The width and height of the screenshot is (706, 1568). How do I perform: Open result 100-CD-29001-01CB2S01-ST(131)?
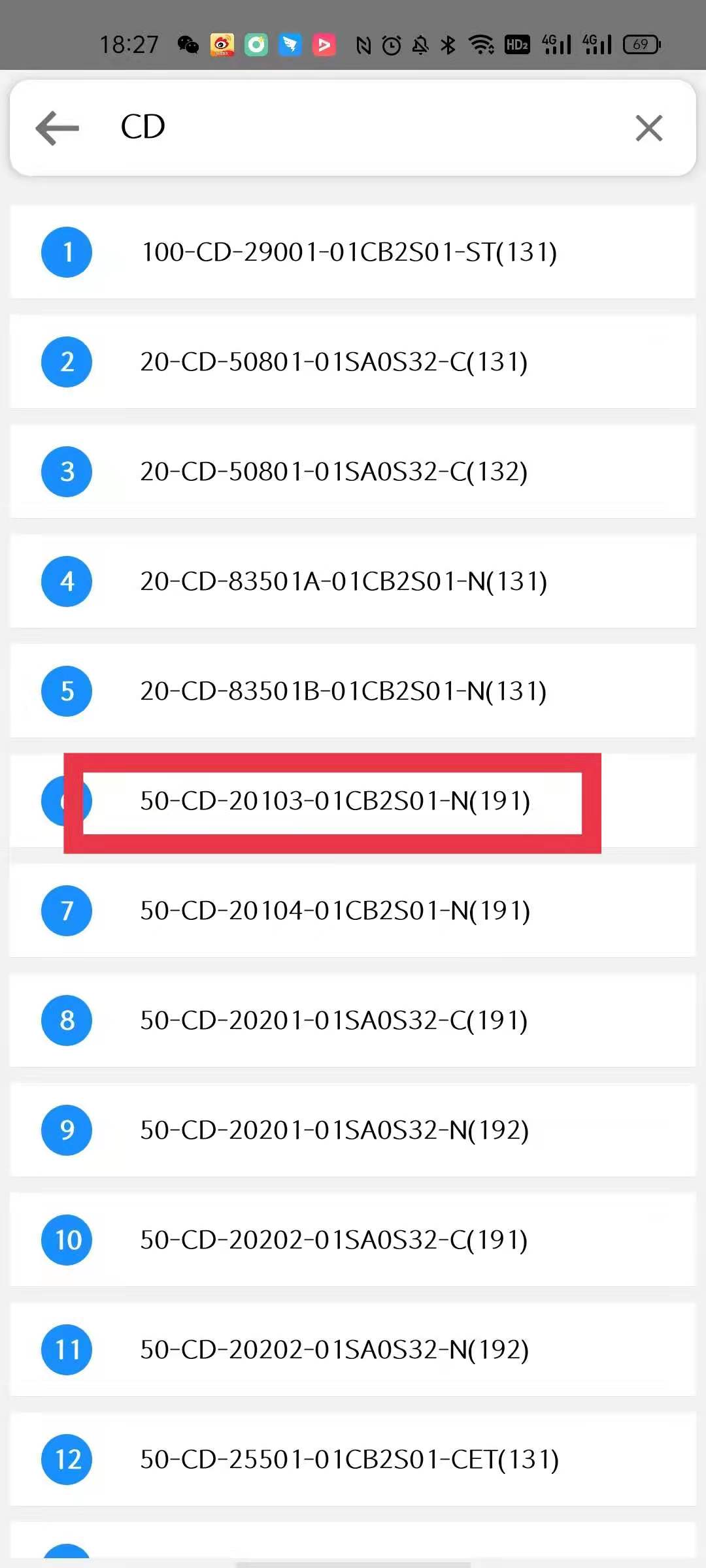coord(349,252)
